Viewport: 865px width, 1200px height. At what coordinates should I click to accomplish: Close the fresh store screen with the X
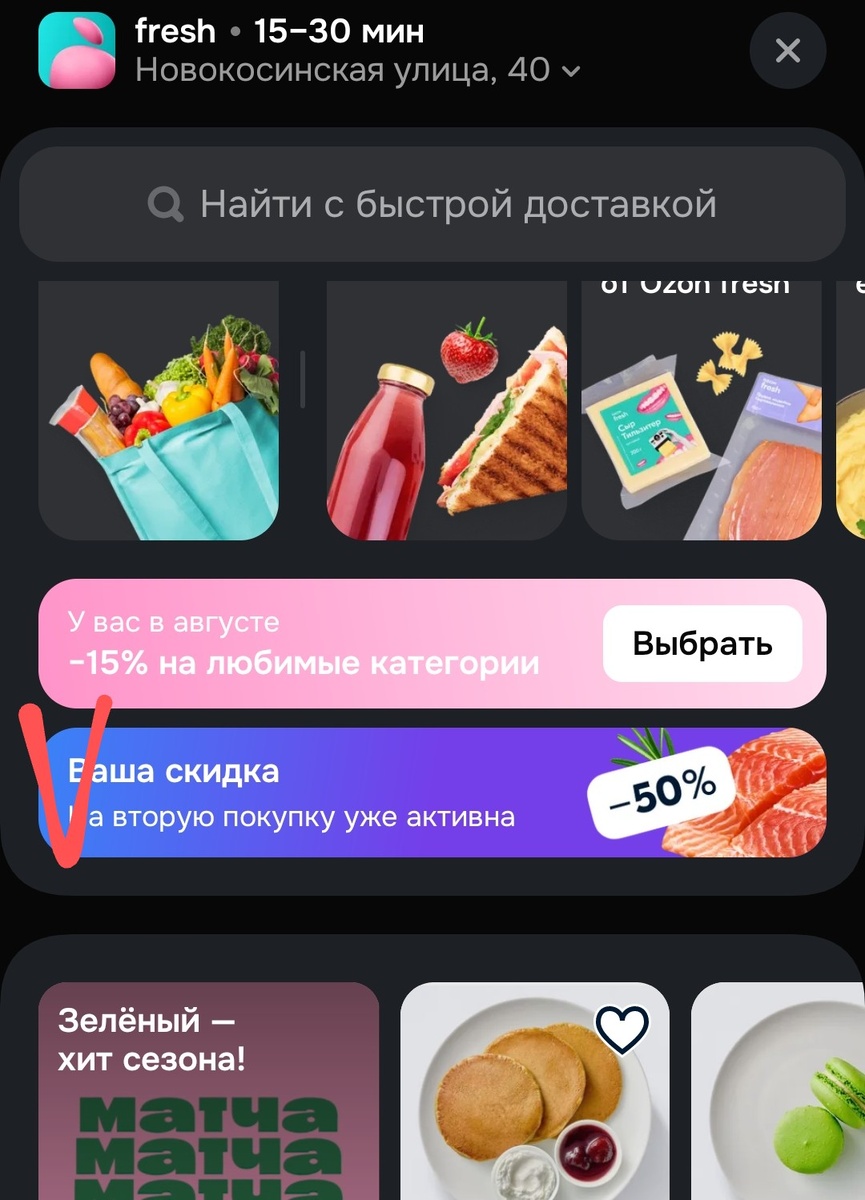[x=788, y=51]
